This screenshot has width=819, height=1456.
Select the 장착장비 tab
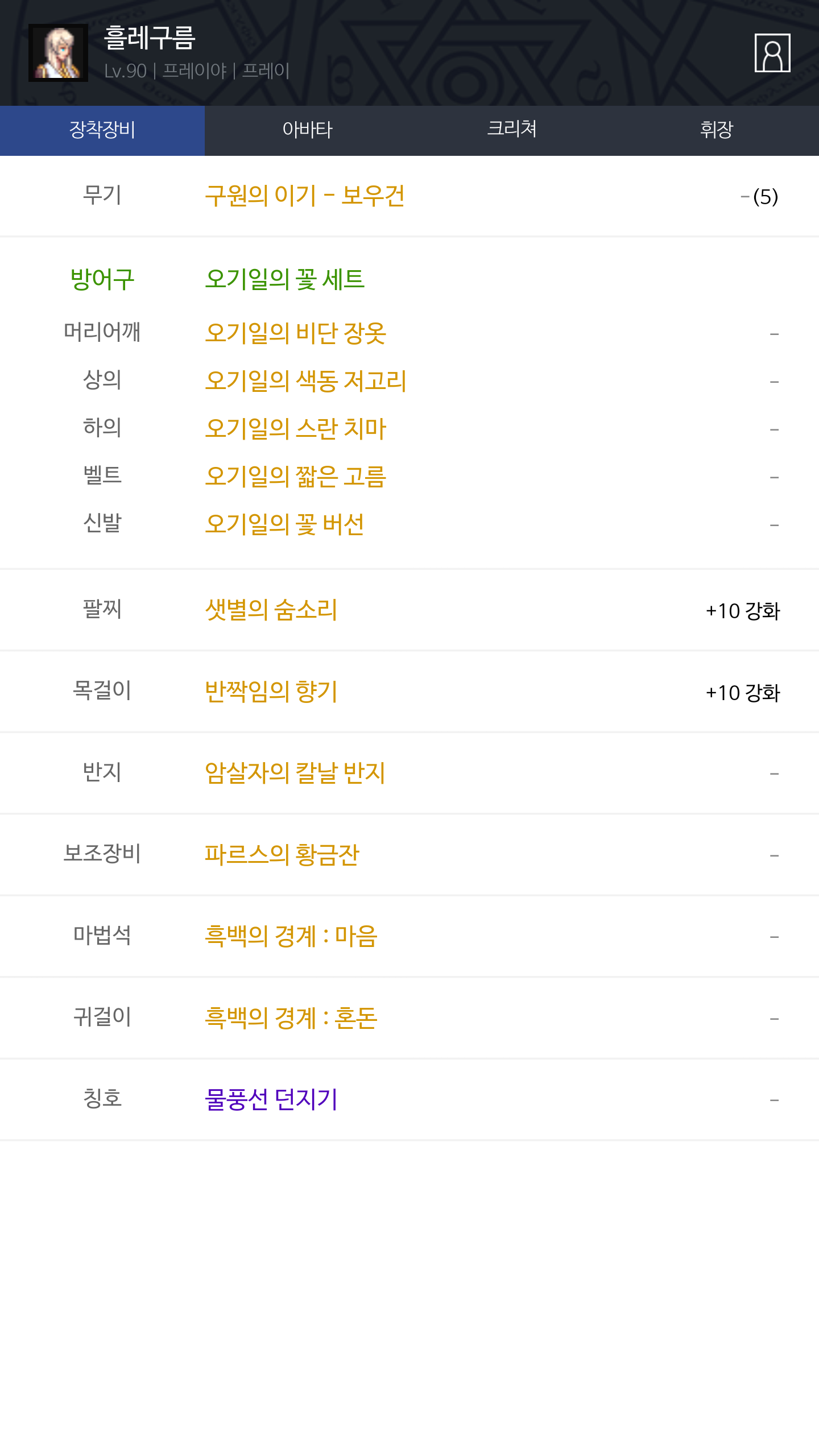click(102, 130)
